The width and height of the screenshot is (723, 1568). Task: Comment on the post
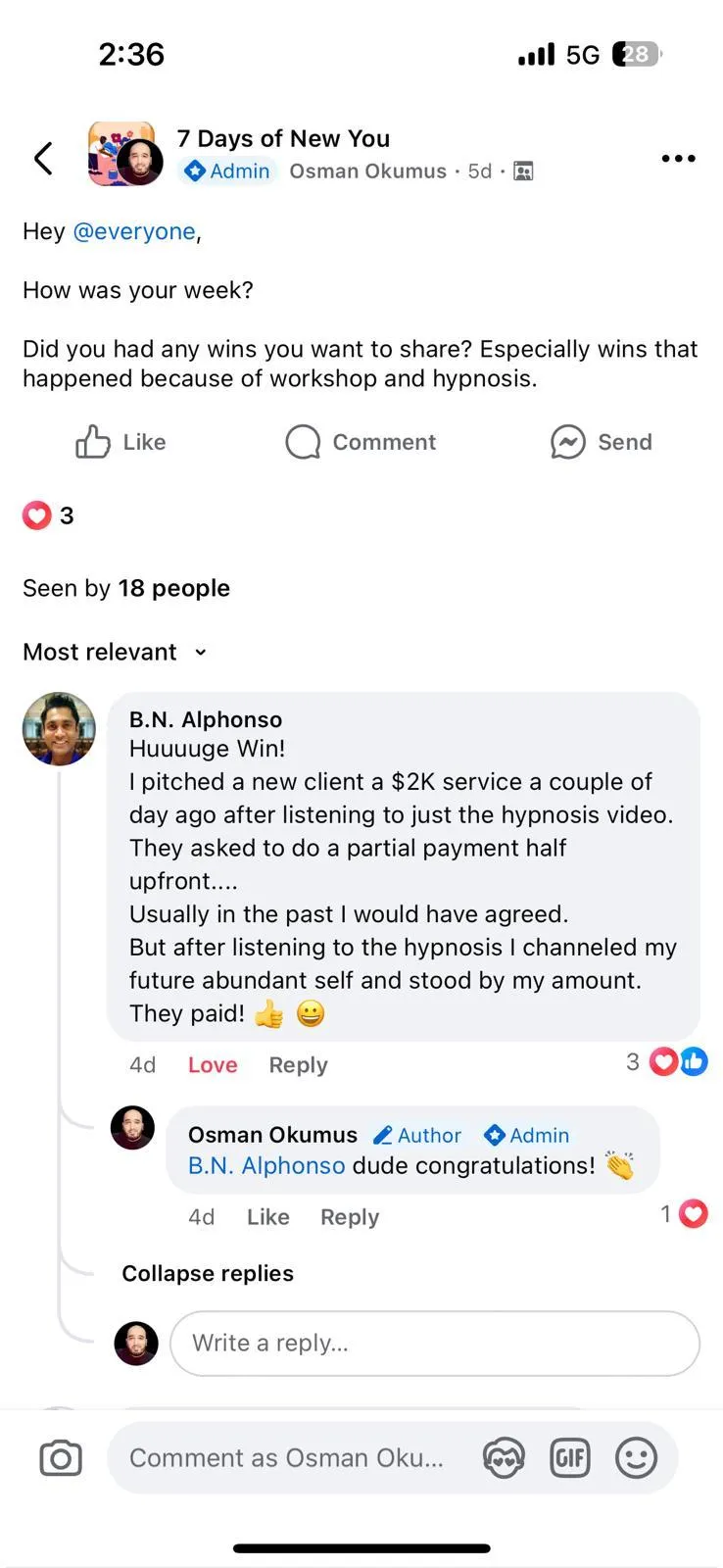click(361, 442)
